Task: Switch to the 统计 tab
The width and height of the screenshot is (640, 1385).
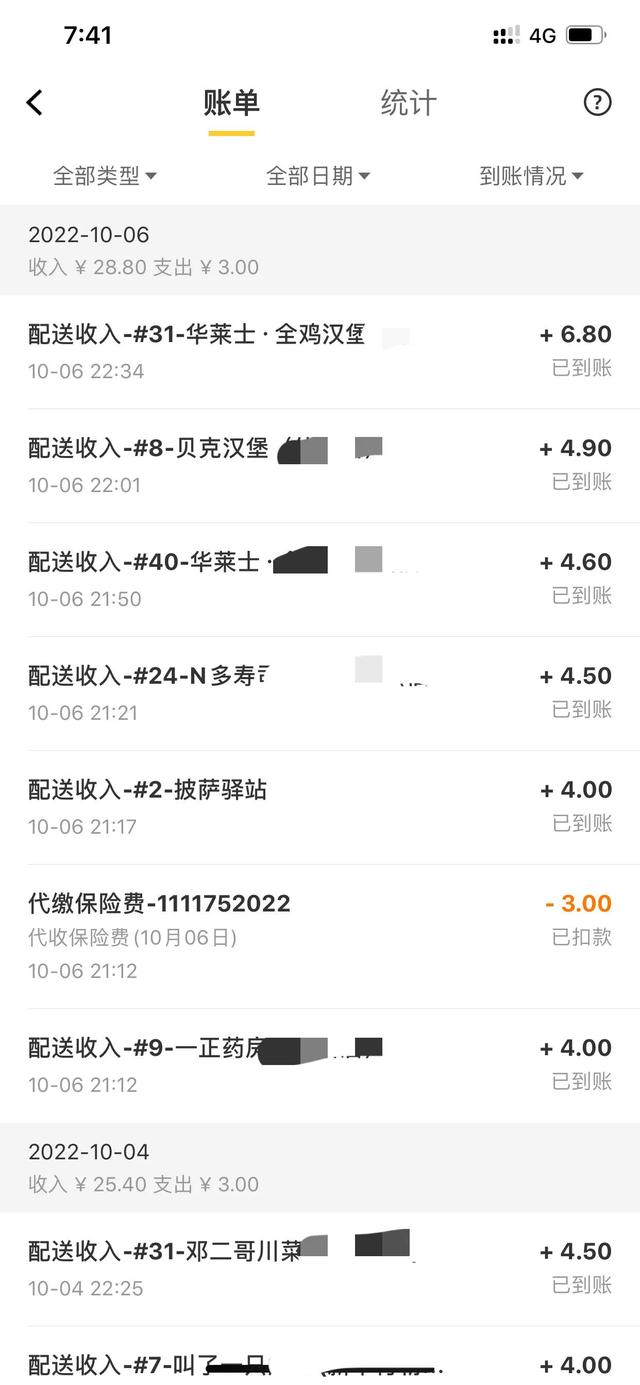Action: 408,103
